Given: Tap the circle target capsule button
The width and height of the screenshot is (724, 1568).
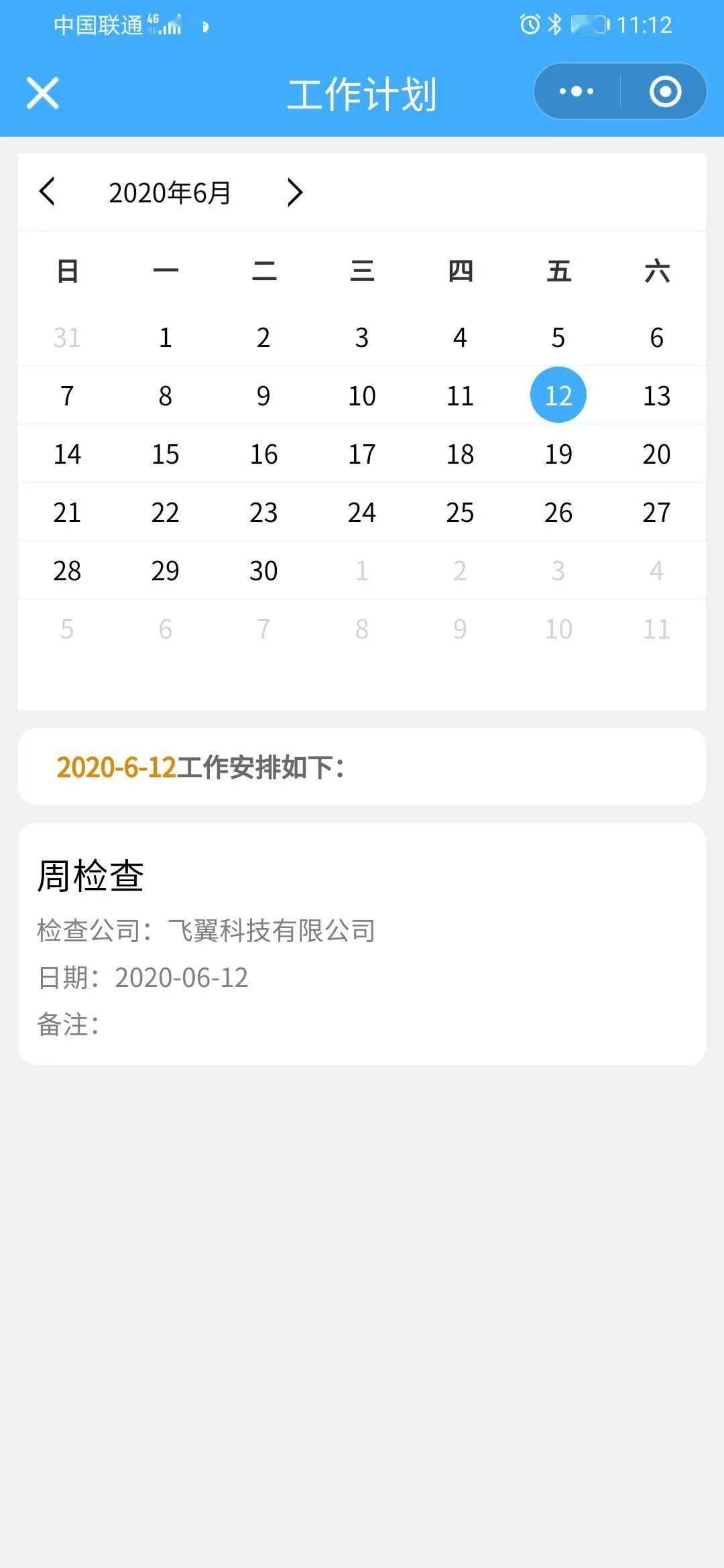Looking at the screenshot, I should coord(665,91).
